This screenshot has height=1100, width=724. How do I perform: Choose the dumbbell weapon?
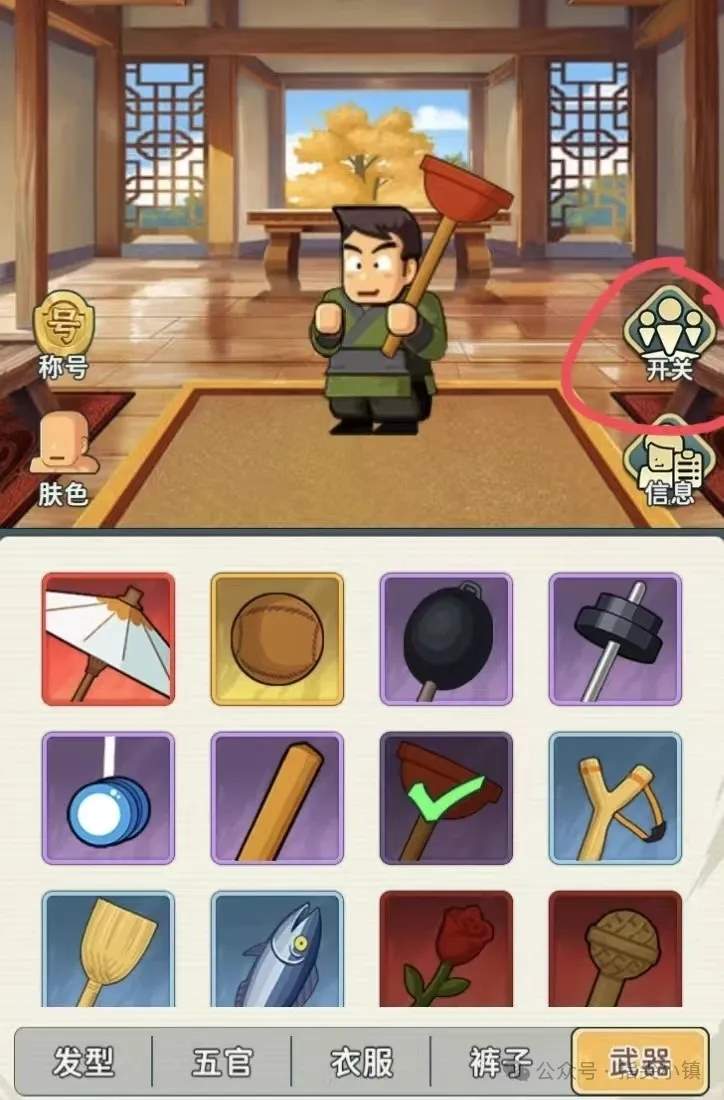(615, 639)
